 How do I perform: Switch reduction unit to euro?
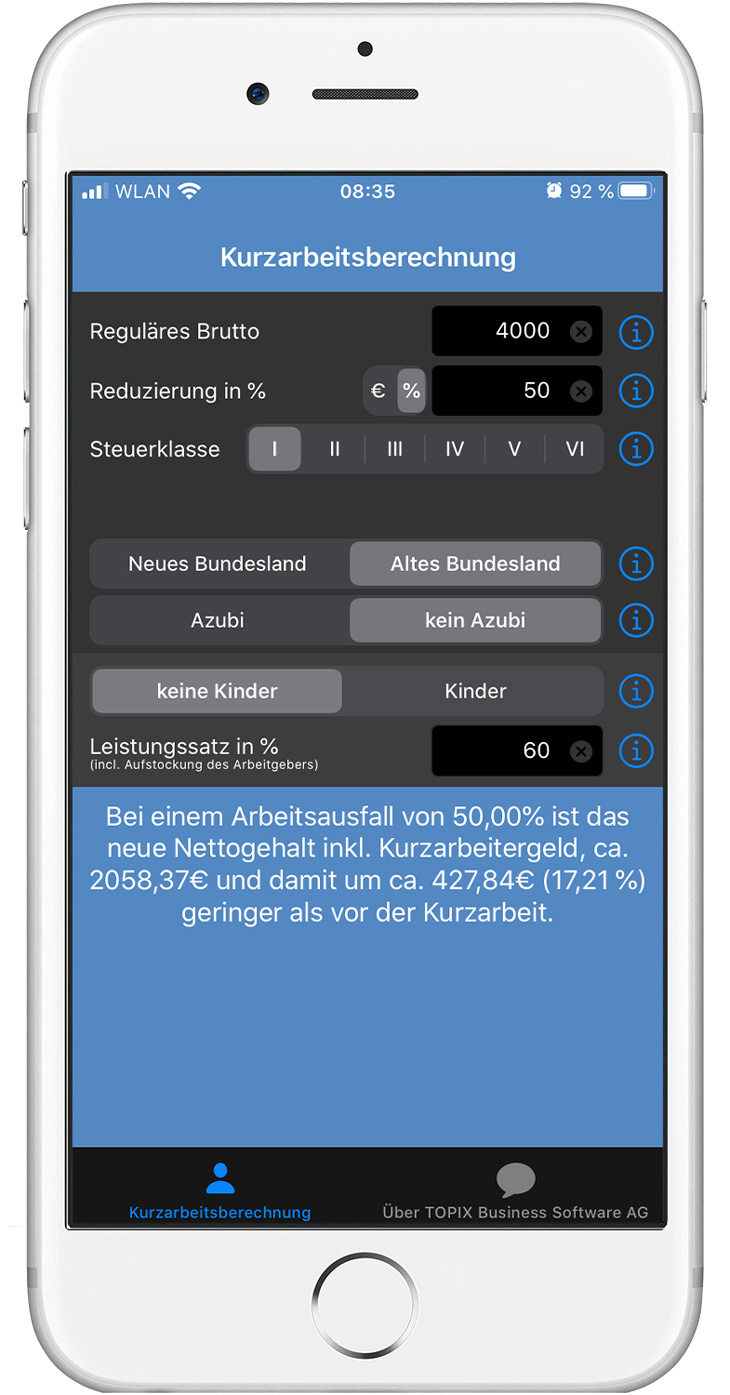pos(378,391)
